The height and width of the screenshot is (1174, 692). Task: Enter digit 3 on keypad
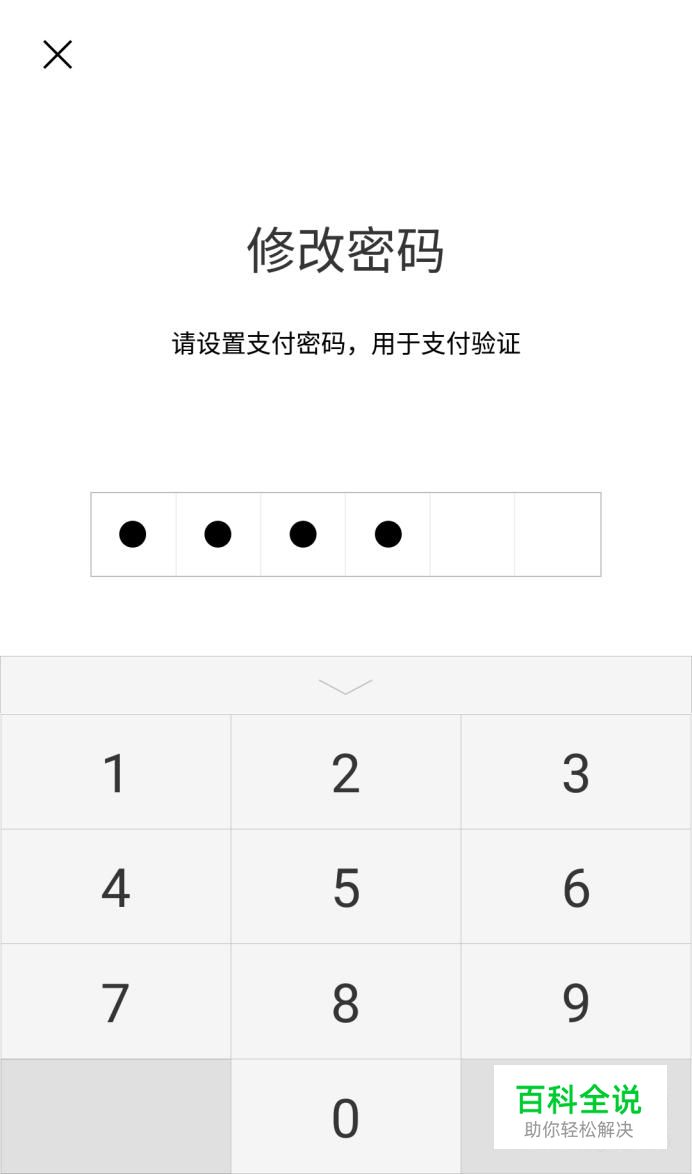576,772
